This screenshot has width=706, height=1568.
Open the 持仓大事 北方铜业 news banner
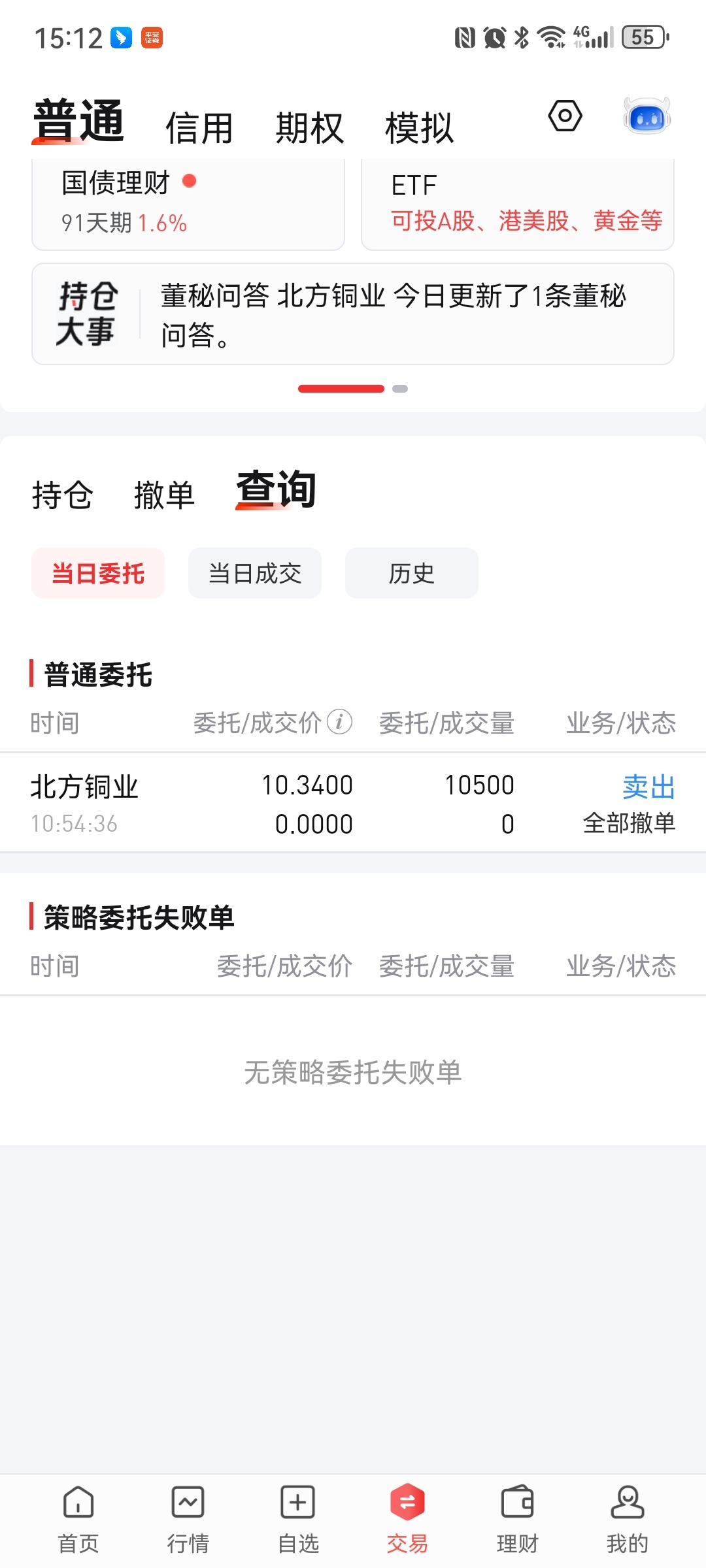pos(353,314)
